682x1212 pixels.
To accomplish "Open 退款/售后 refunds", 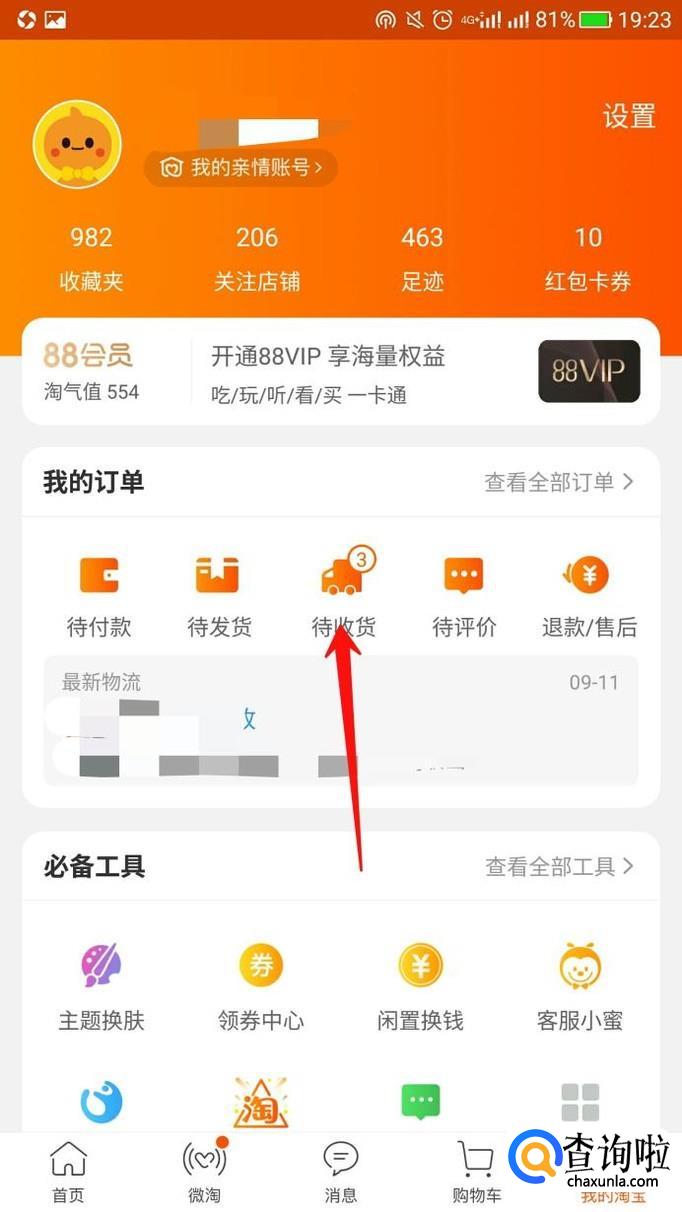I will (589, 595).
